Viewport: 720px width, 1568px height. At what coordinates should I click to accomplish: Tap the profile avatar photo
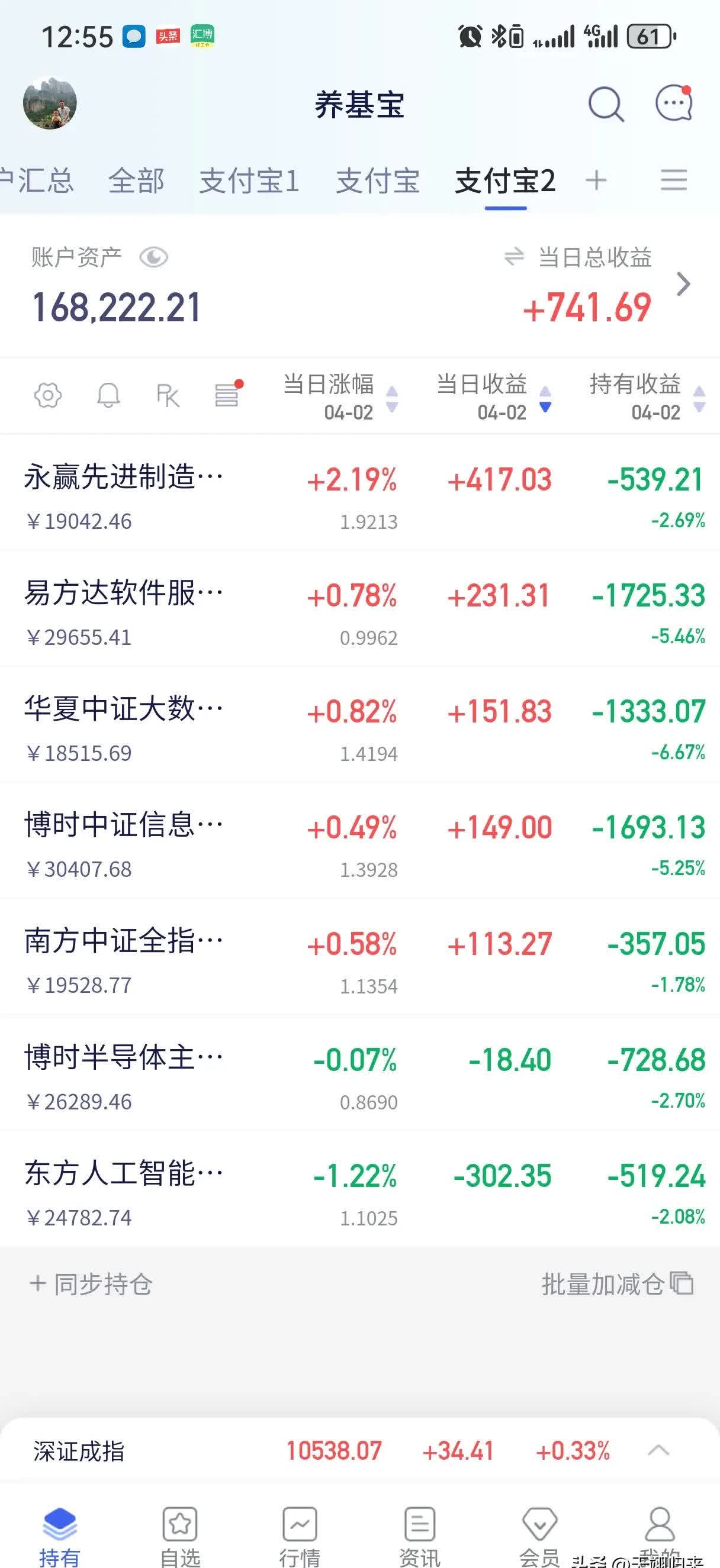pos(50,103)
